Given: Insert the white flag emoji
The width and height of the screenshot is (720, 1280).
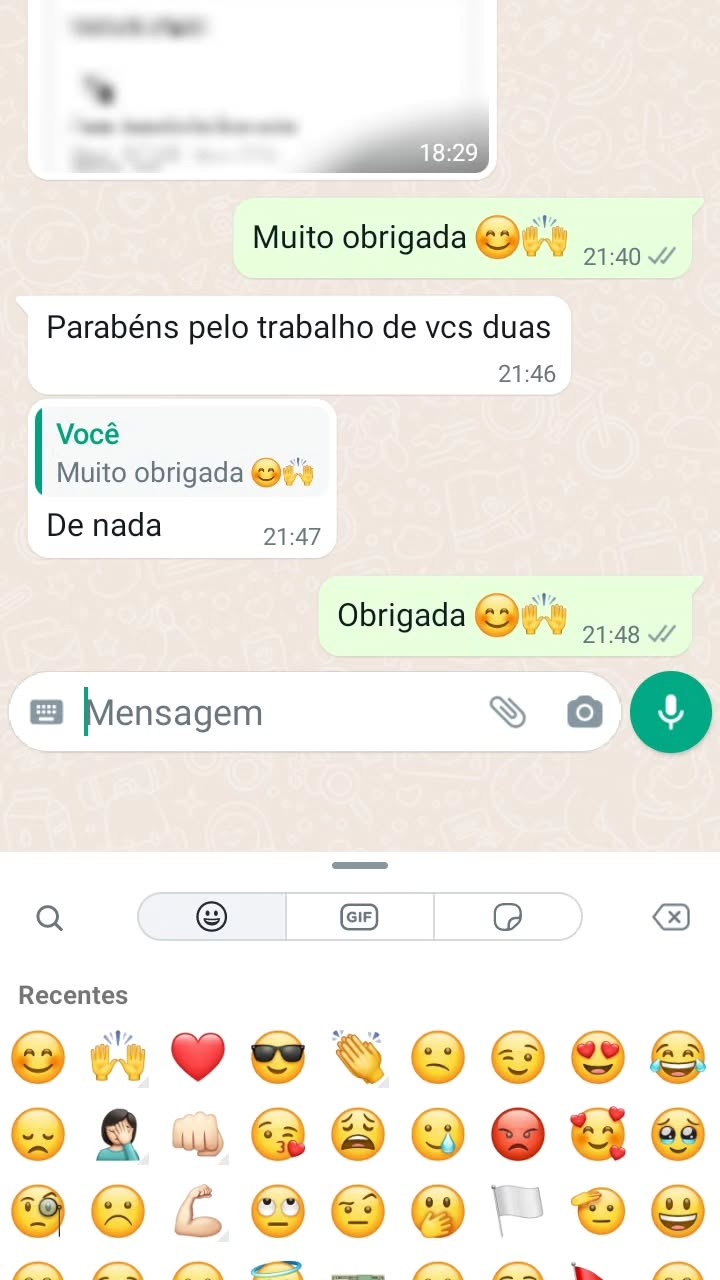Looking at the screenshot, I should 518,1212.
